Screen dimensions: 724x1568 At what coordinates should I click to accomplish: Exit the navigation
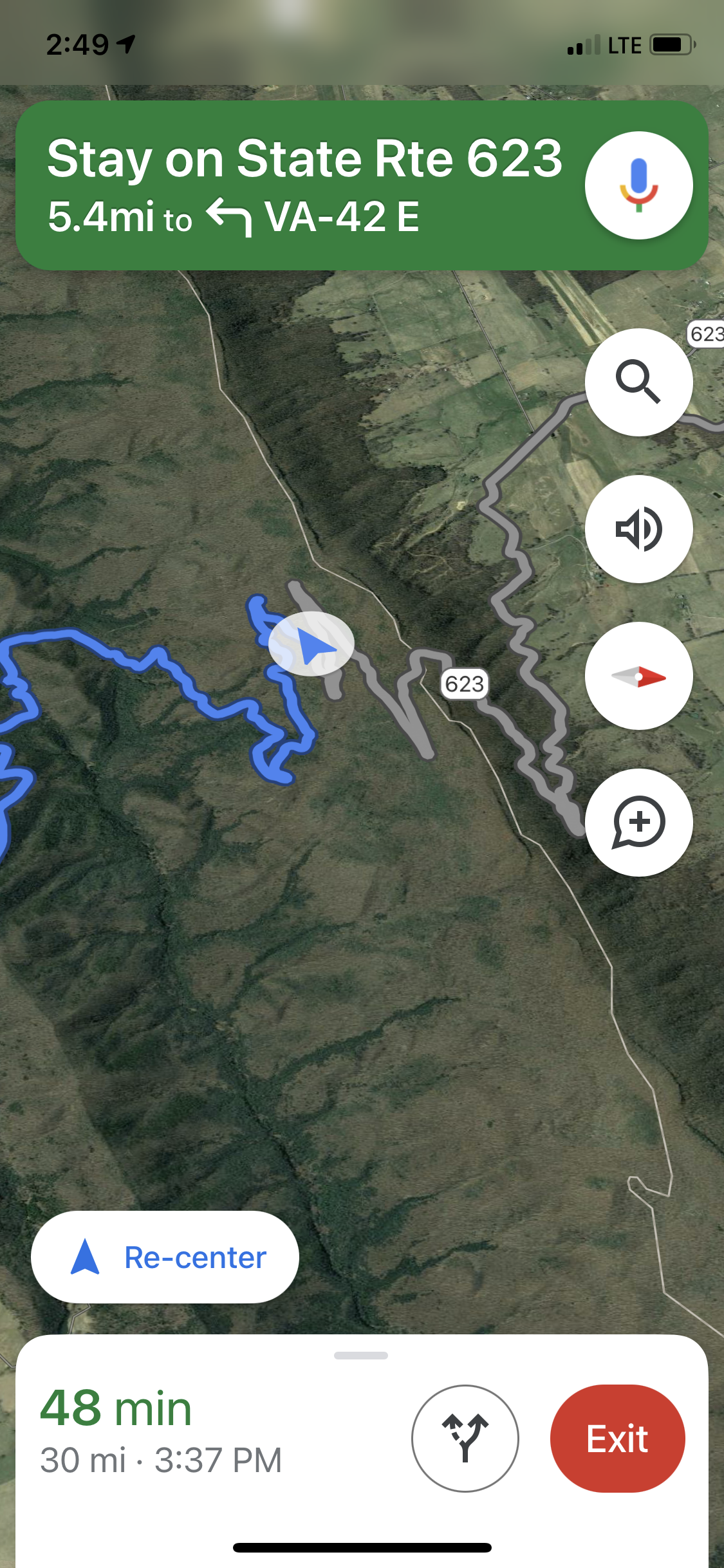[617, 1438]
